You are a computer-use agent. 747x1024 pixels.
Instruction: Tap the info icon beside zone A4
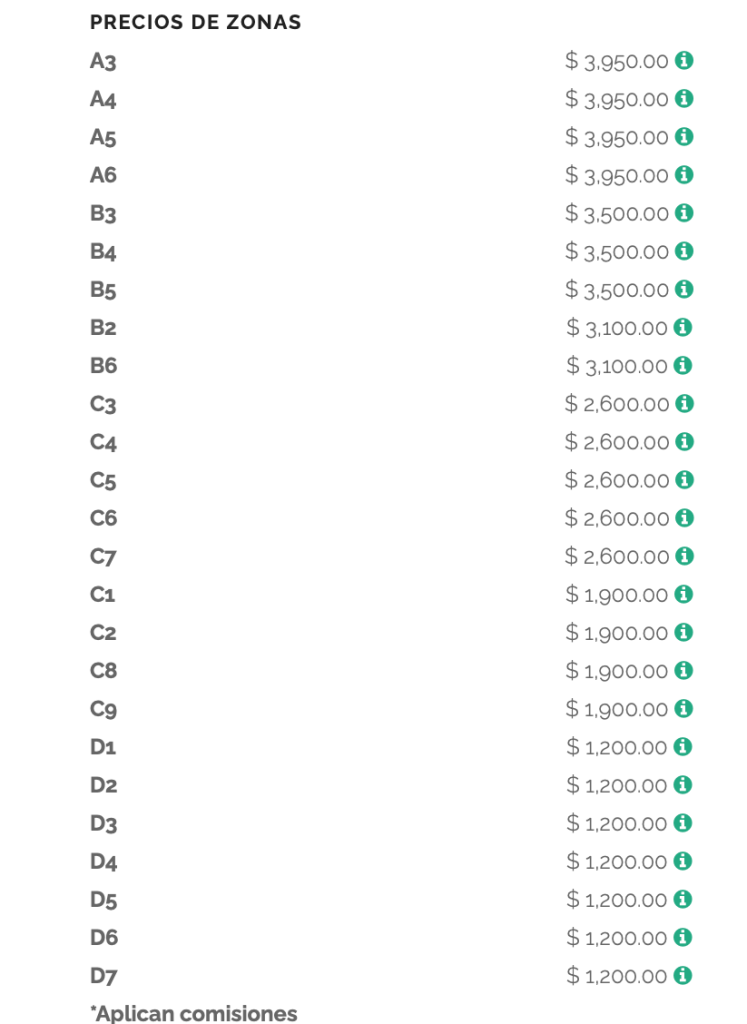[684, 99]
